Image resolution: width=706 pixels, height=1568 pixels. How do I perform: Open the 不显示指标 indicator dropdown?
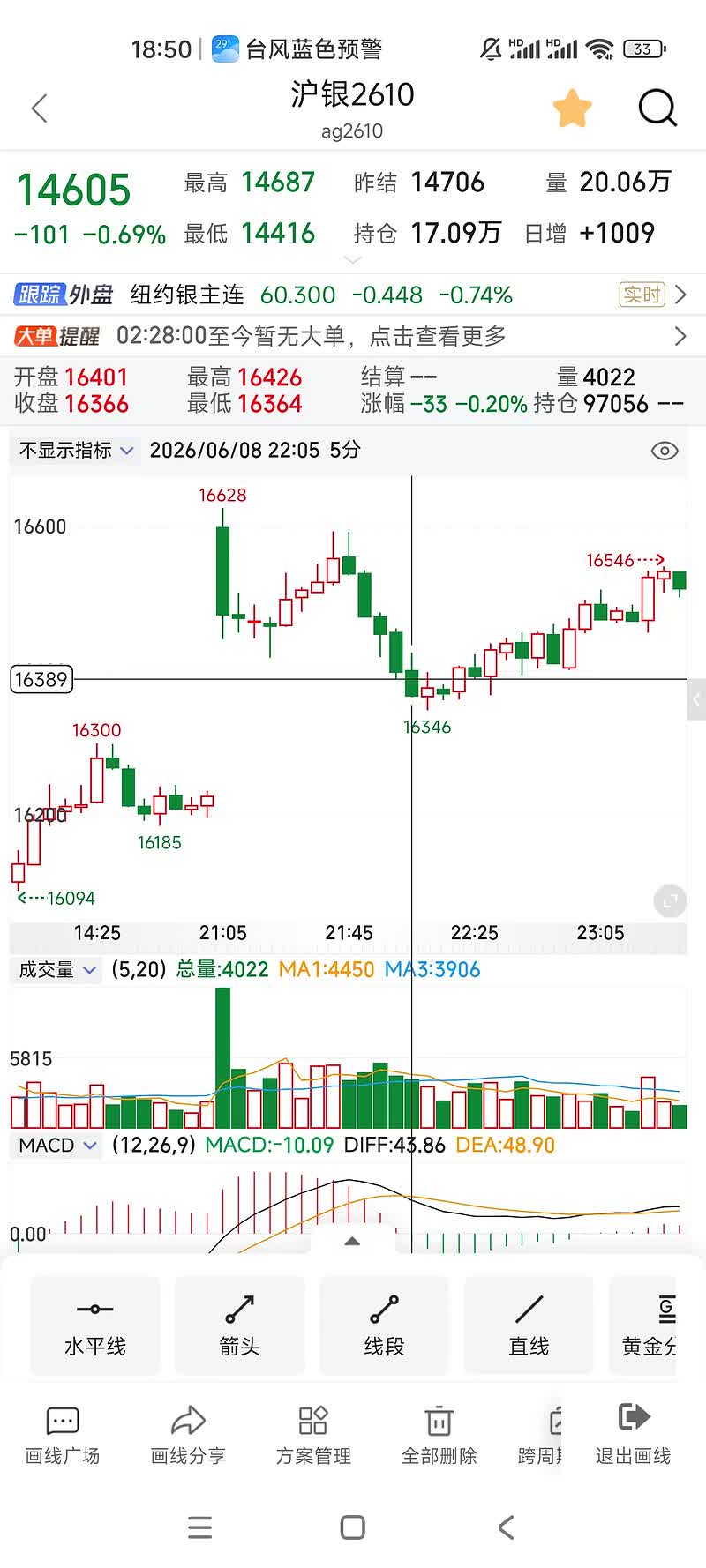click(x=76, y=451)
